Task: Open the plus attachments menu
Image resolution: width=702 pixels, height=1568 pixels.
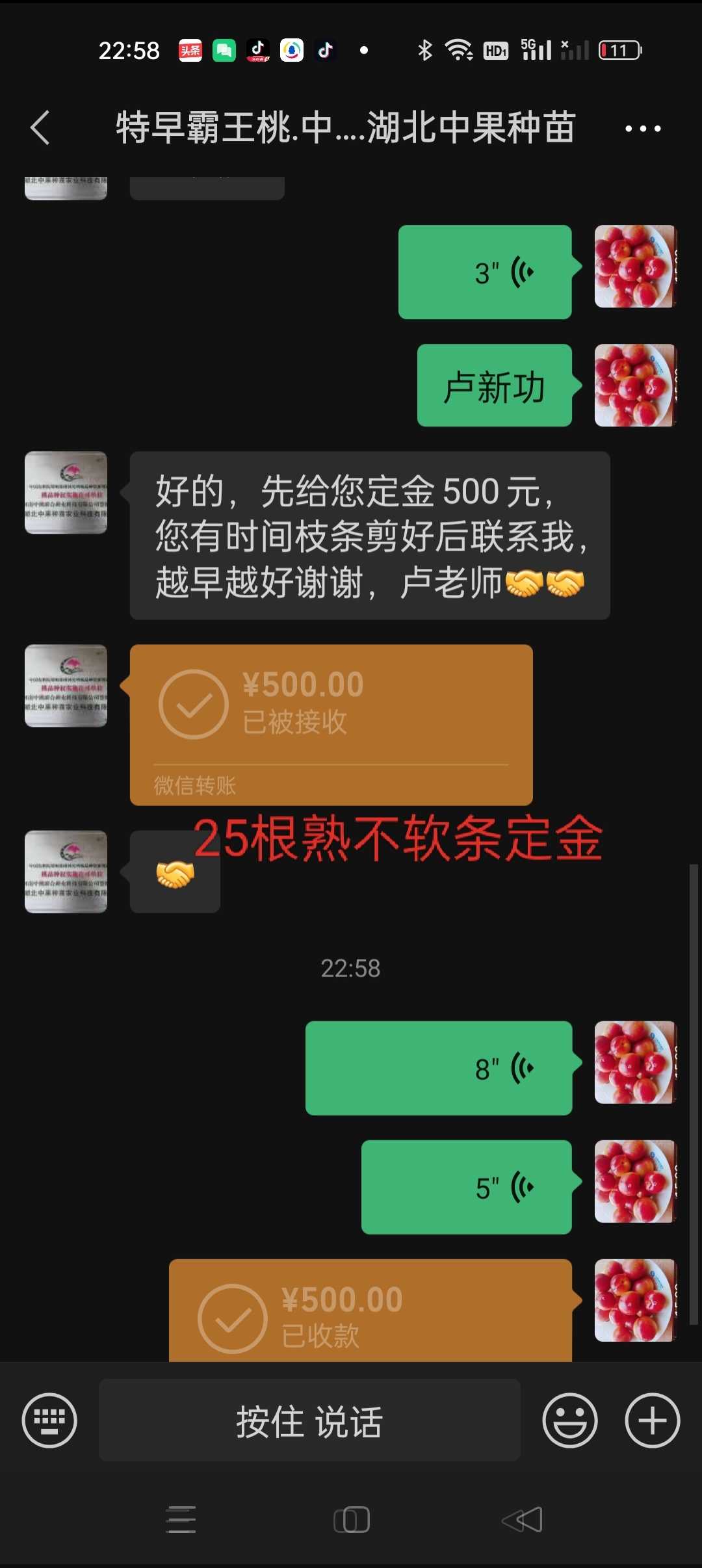Action: click(x=653, y=1420)
